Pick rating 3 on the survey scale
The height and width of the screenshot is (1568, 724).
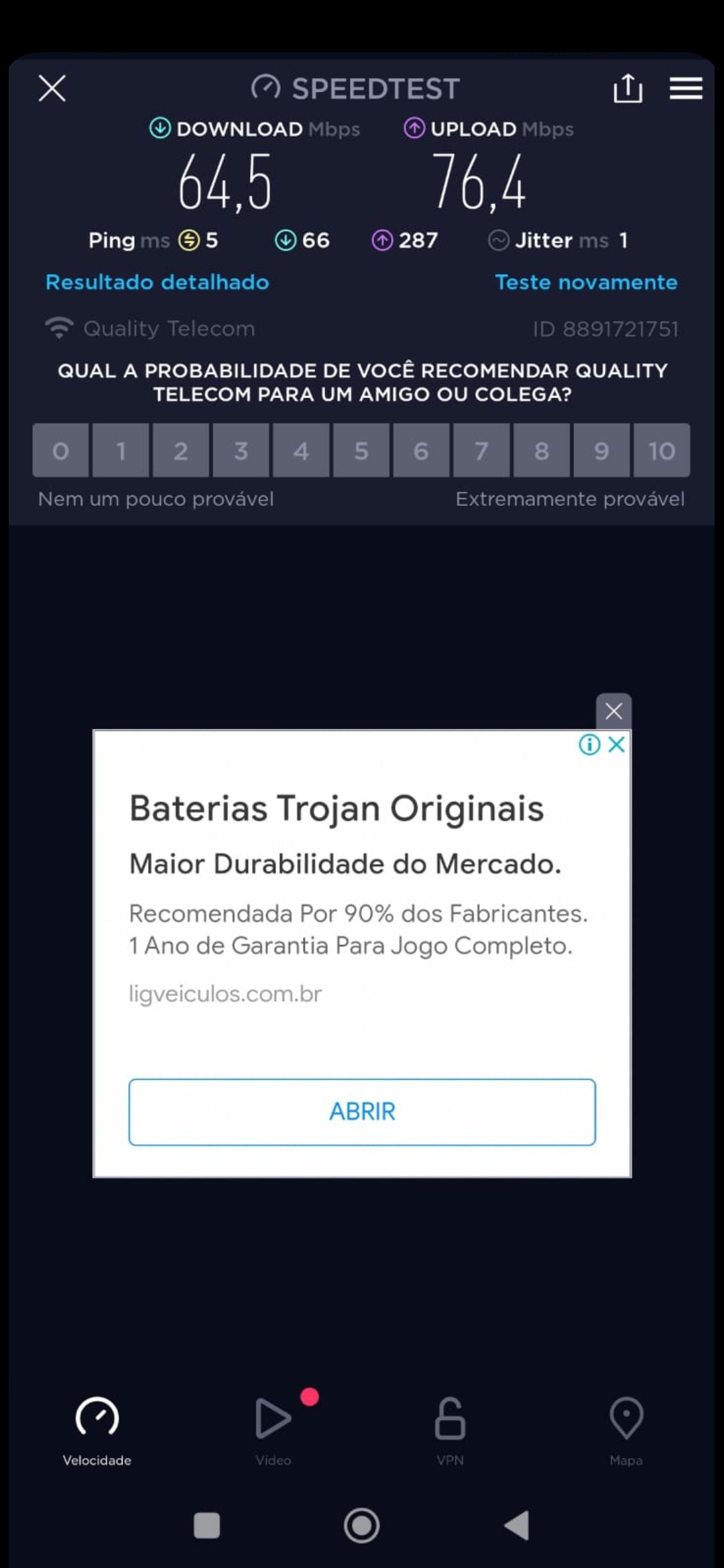[241, 450]
